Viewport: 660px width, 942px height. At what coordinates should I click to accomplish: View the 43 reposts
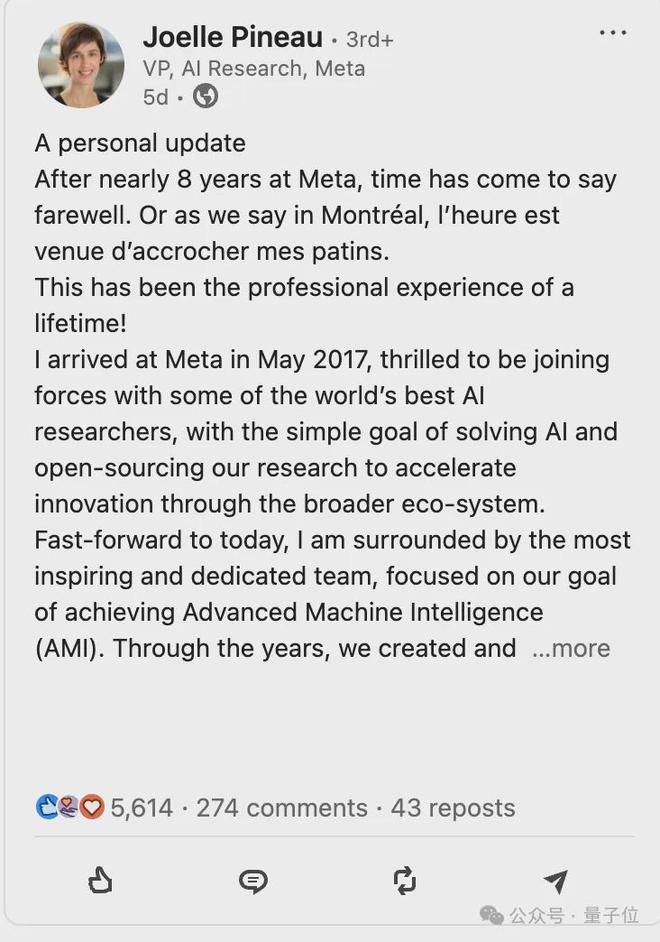pos(453,807)
